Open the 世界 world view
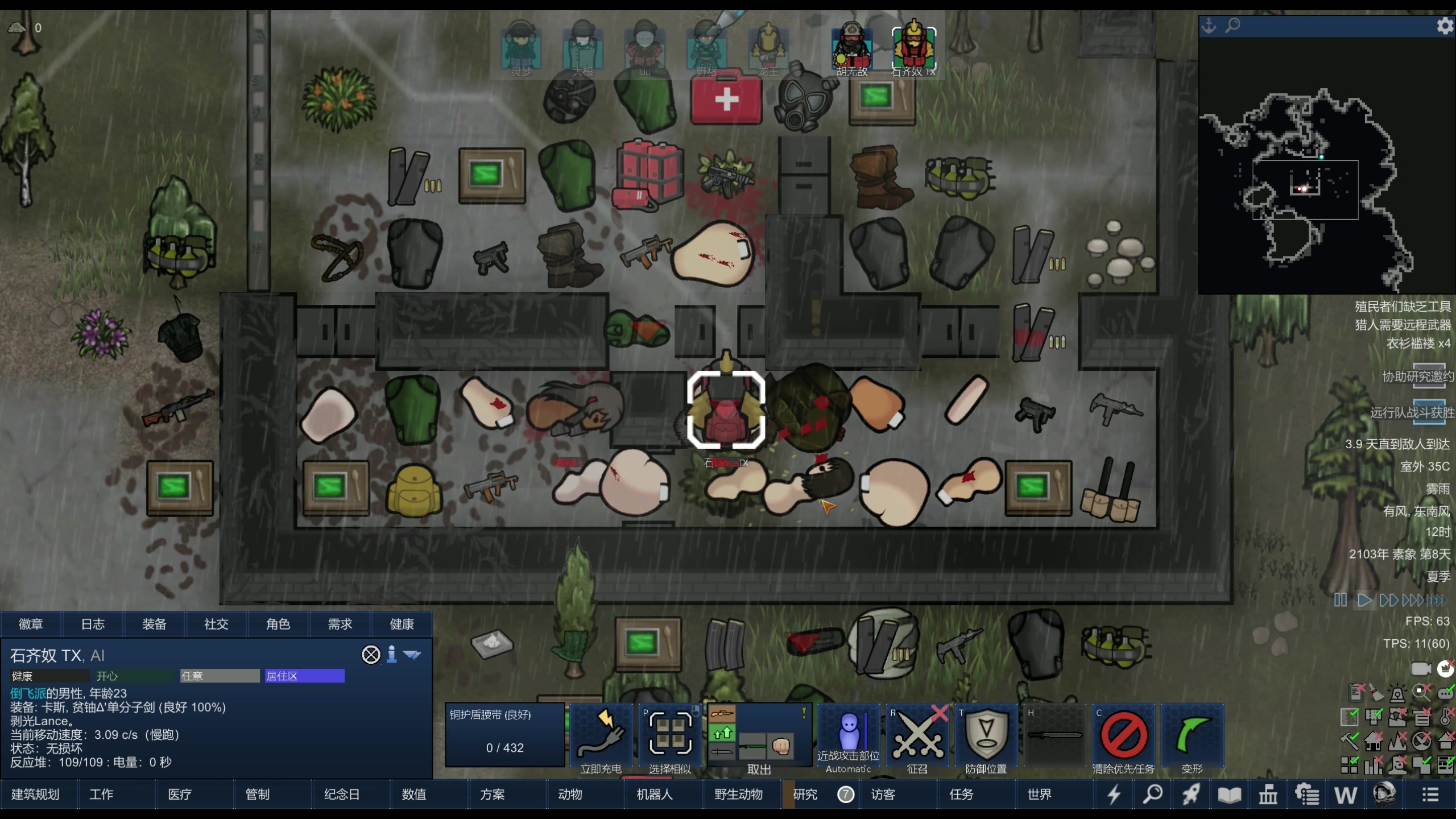The image size is (1456, 819). pos(1039,794)
